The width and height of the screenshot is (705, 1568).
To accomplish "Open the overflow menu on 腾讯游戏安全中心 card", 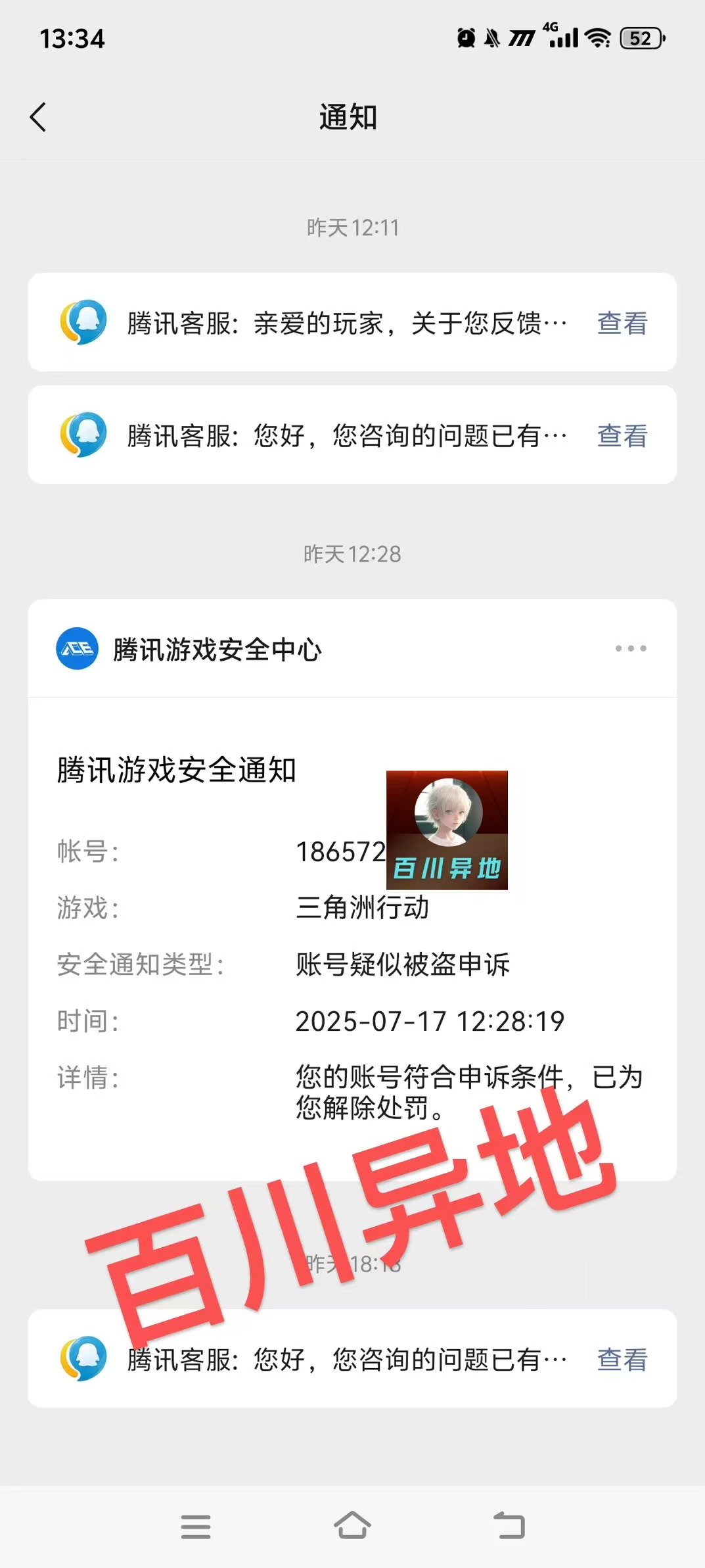I will click(630, 649).
